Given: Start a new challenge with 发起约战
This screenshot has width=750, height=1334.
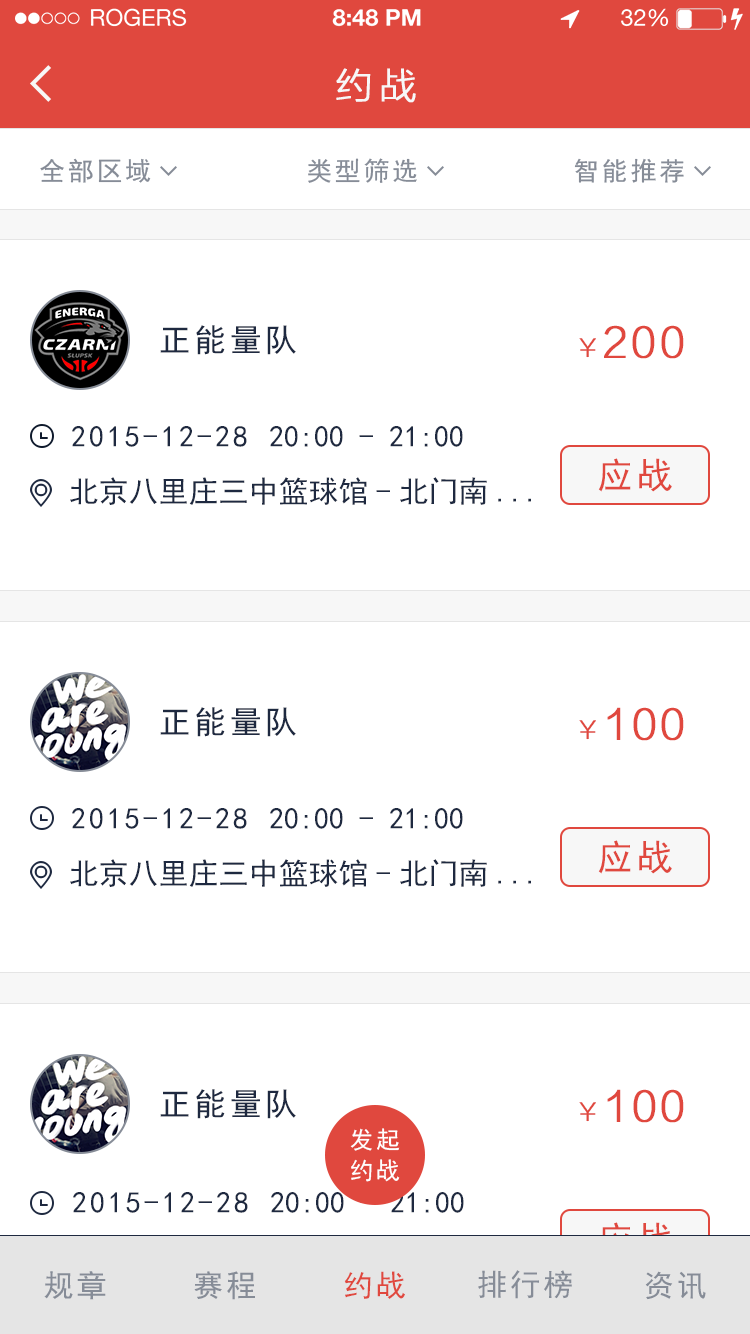Looking at the screenshot, I should (375, 1155).
